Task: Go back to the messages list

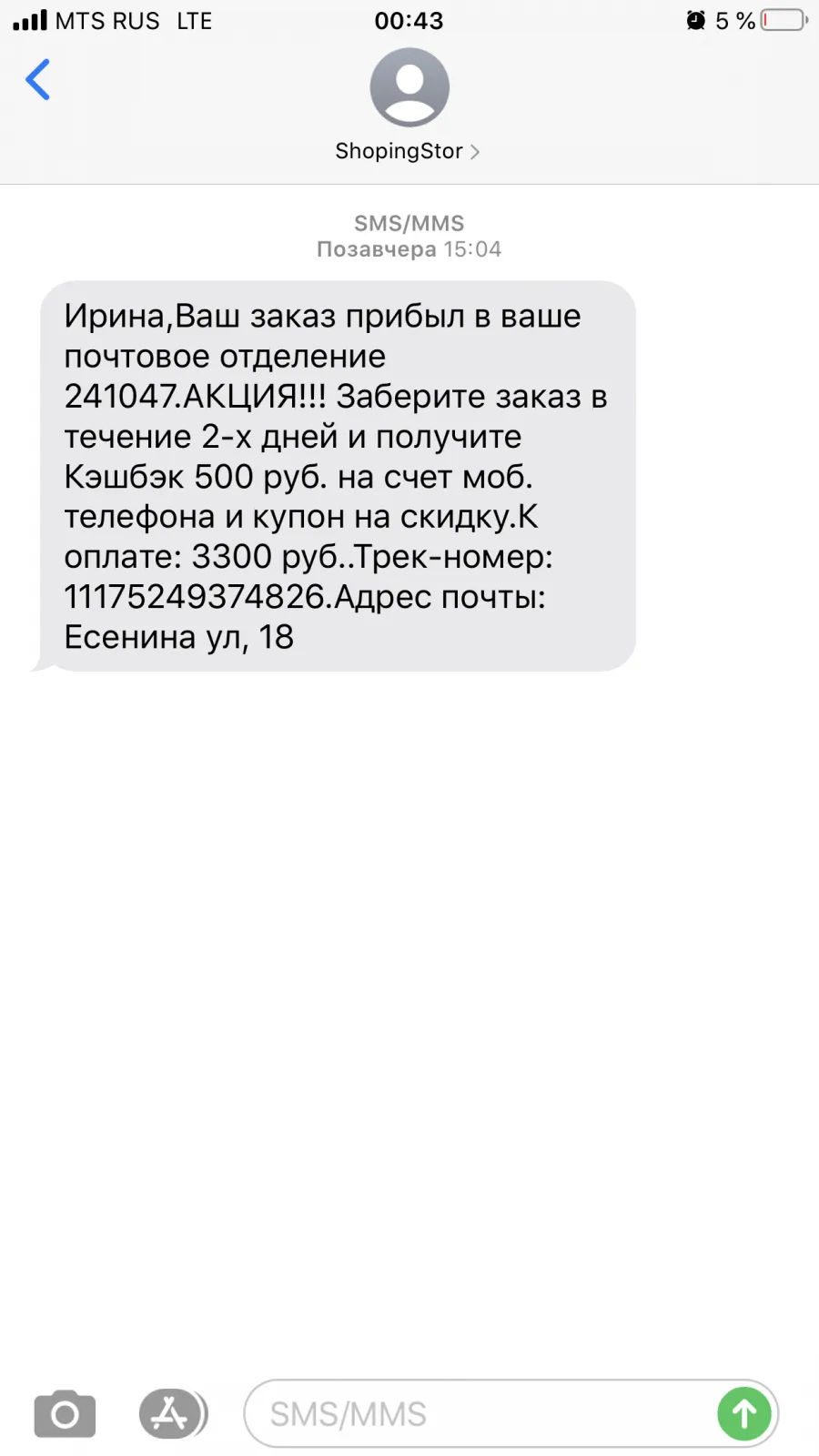Action: click(x=38, y=80)
